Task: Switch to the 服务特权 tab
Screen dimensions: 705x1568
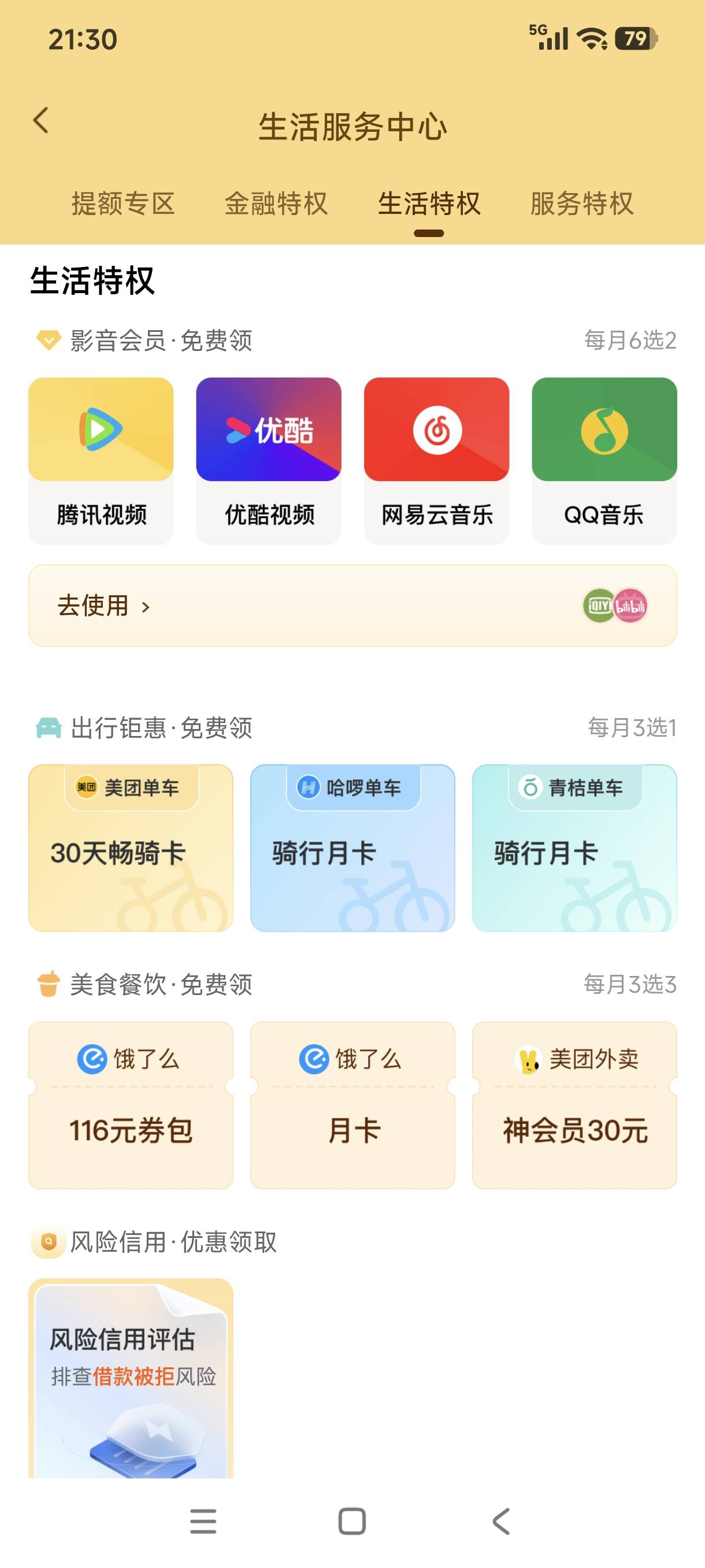Action: pos(581,204)
